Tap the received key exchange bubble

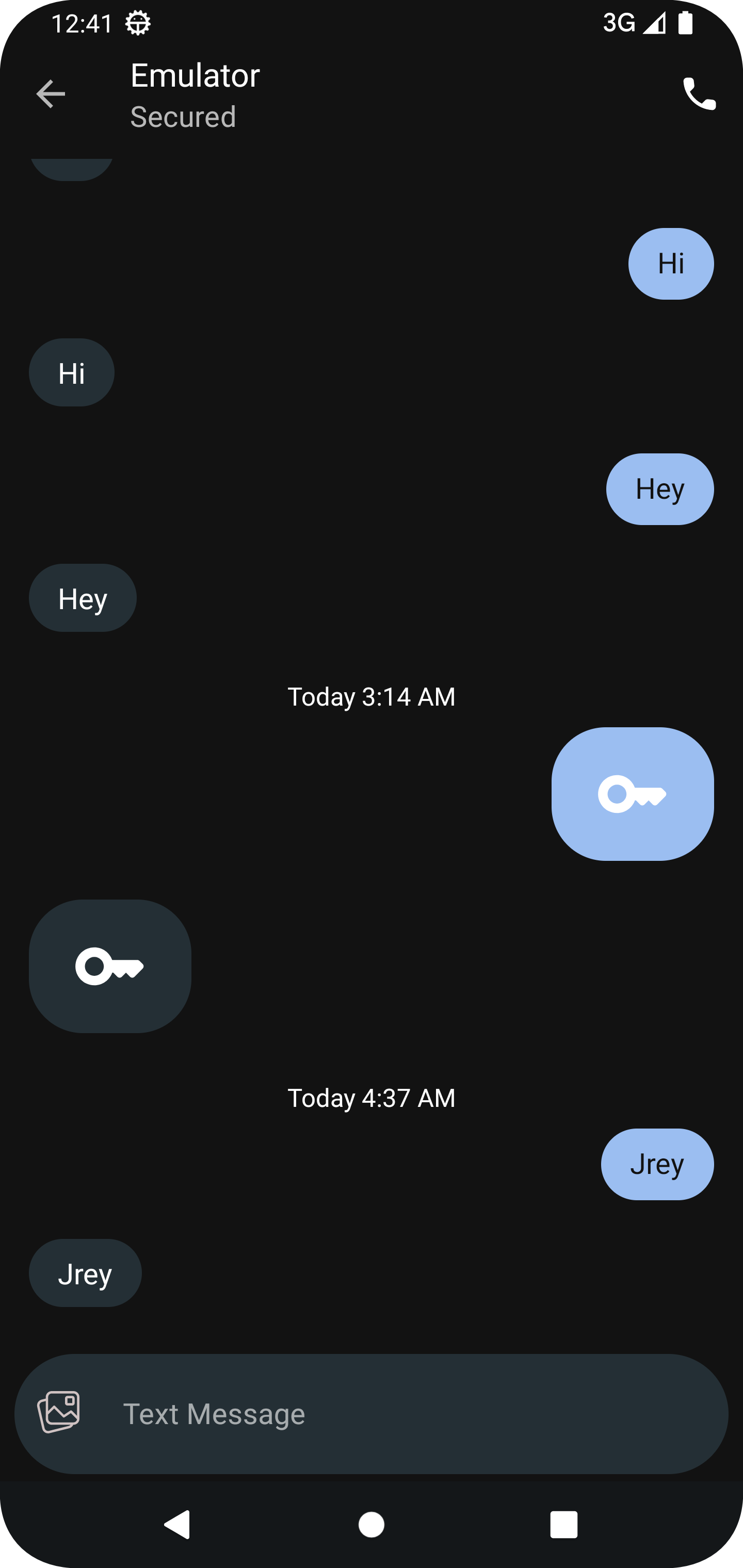pos(110,966)
